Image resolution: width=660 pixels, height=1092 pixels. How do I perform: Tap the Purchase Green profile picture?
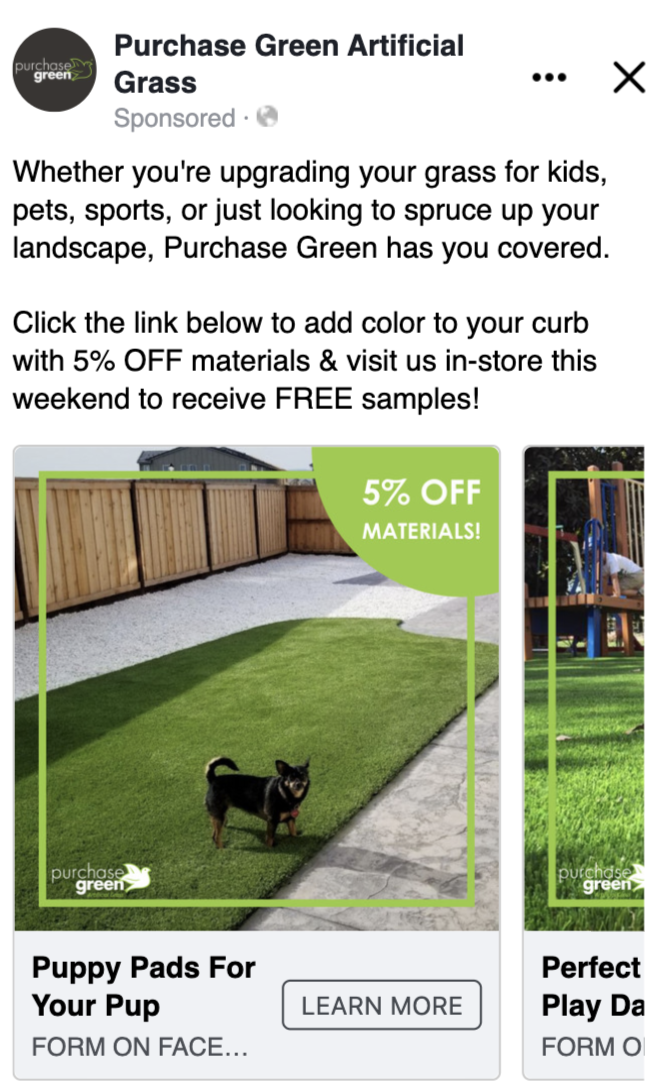(x=53, y=70)
